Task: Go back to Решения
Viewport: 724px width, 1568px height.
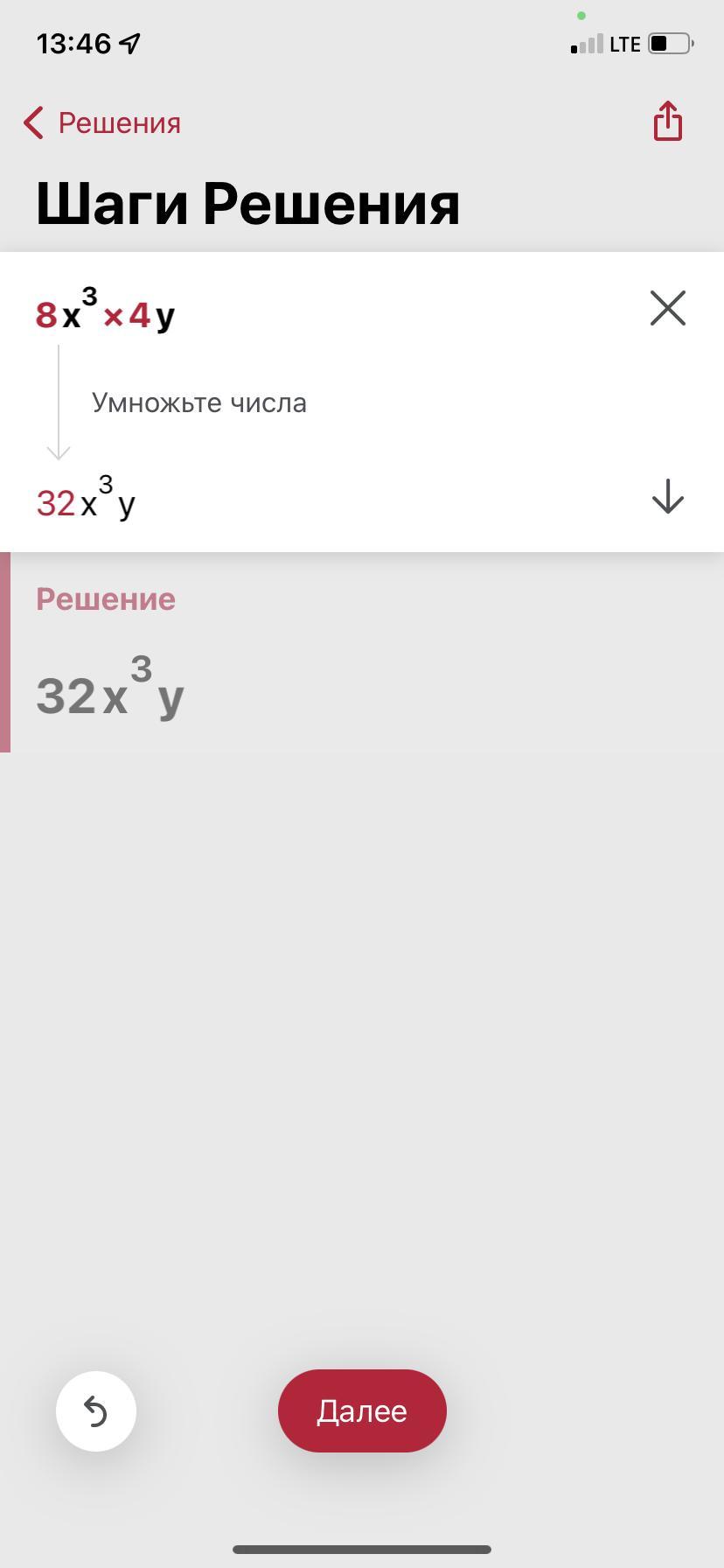Action: click(x=102, y=123)
